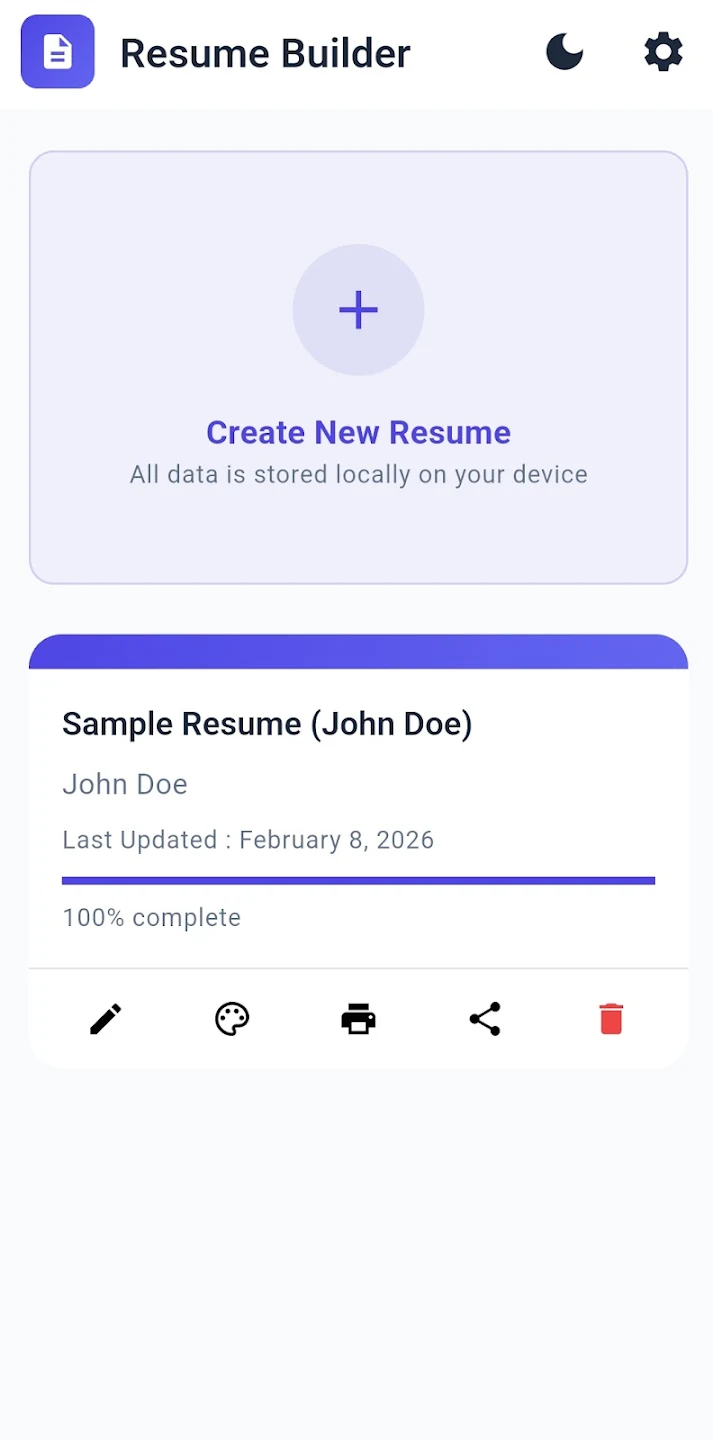Screen dimensions: 713x1440
Task: Change the resume theme via the palette icon
Action: [232, 1019]
